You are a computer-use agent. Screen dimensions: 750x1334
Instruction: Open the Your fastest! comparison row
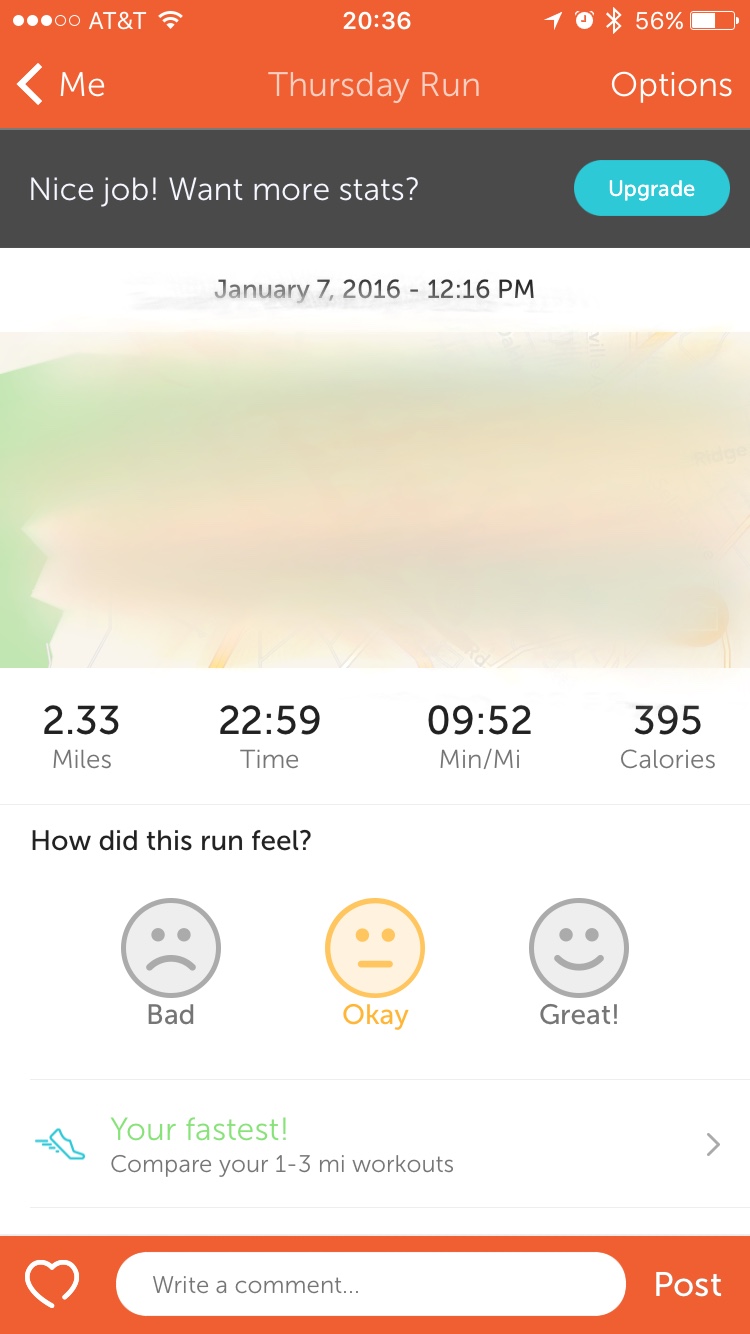point(375,1144)
